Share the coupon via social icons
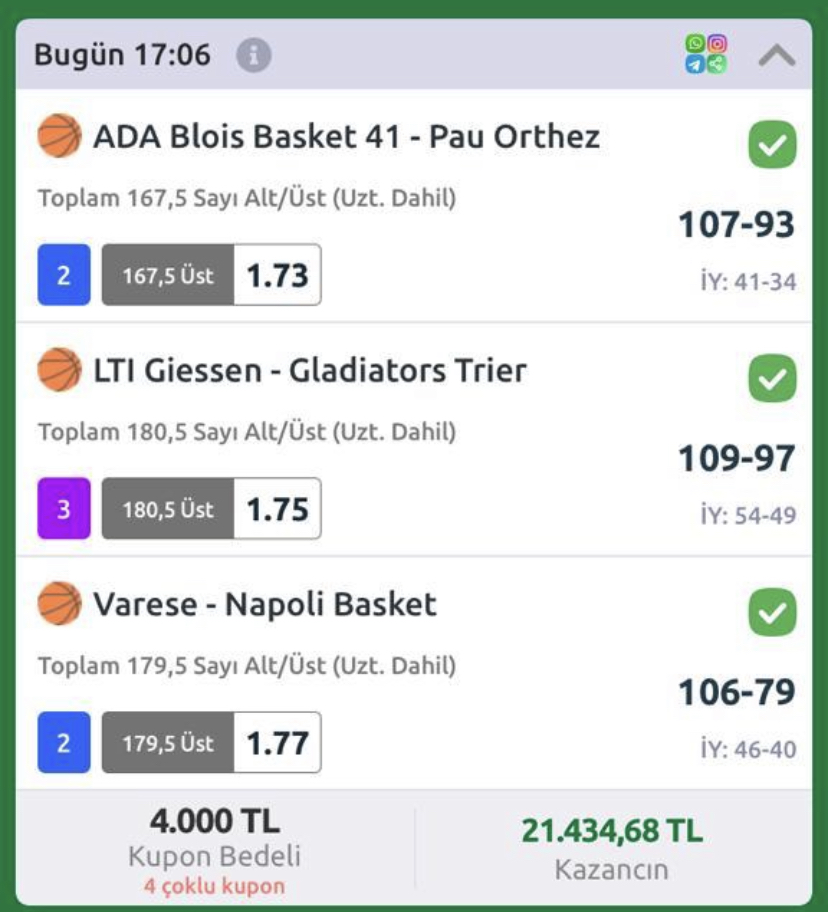The height and width of the screenshot is (912, 828). [x=706, y=54]
